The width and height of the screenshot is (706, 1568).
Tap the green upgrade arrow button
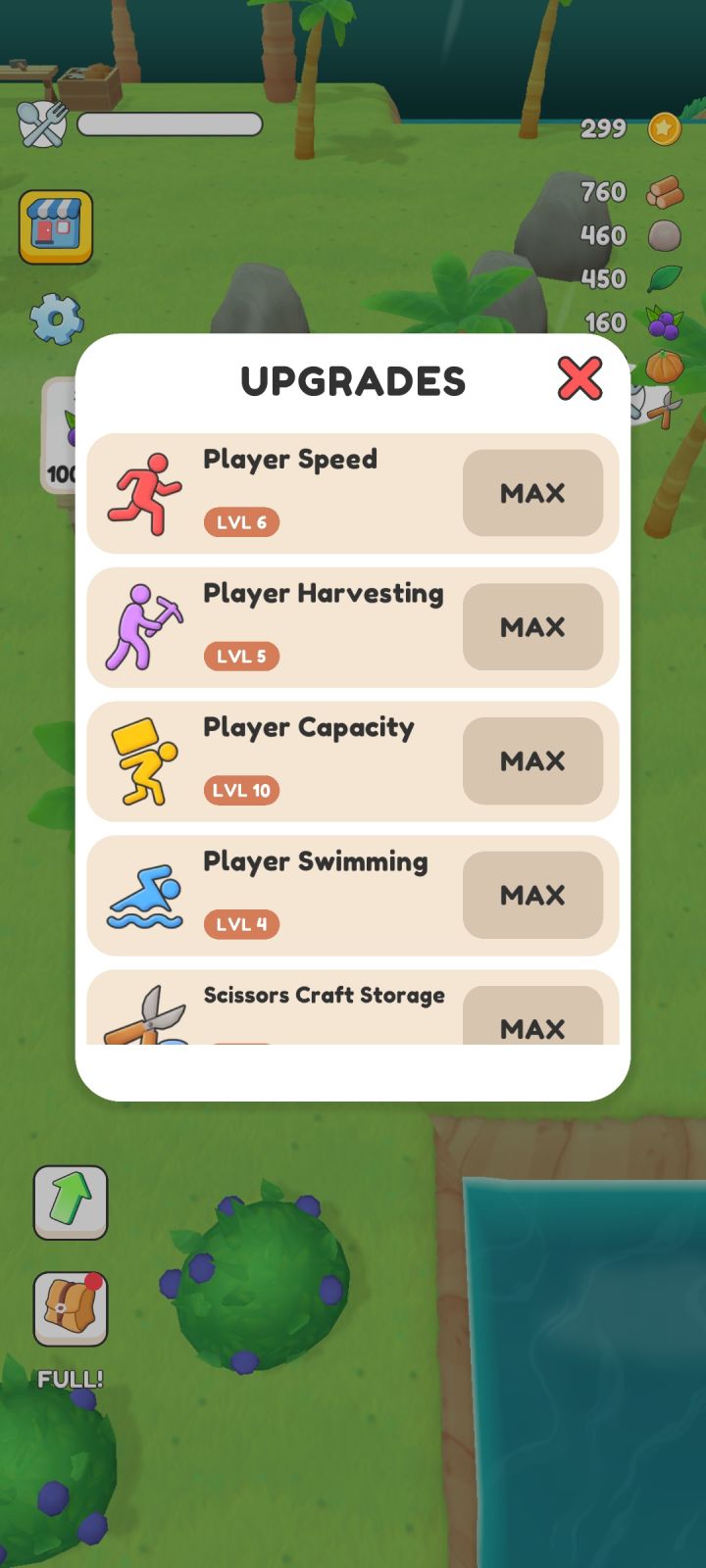coord(69,1202)
